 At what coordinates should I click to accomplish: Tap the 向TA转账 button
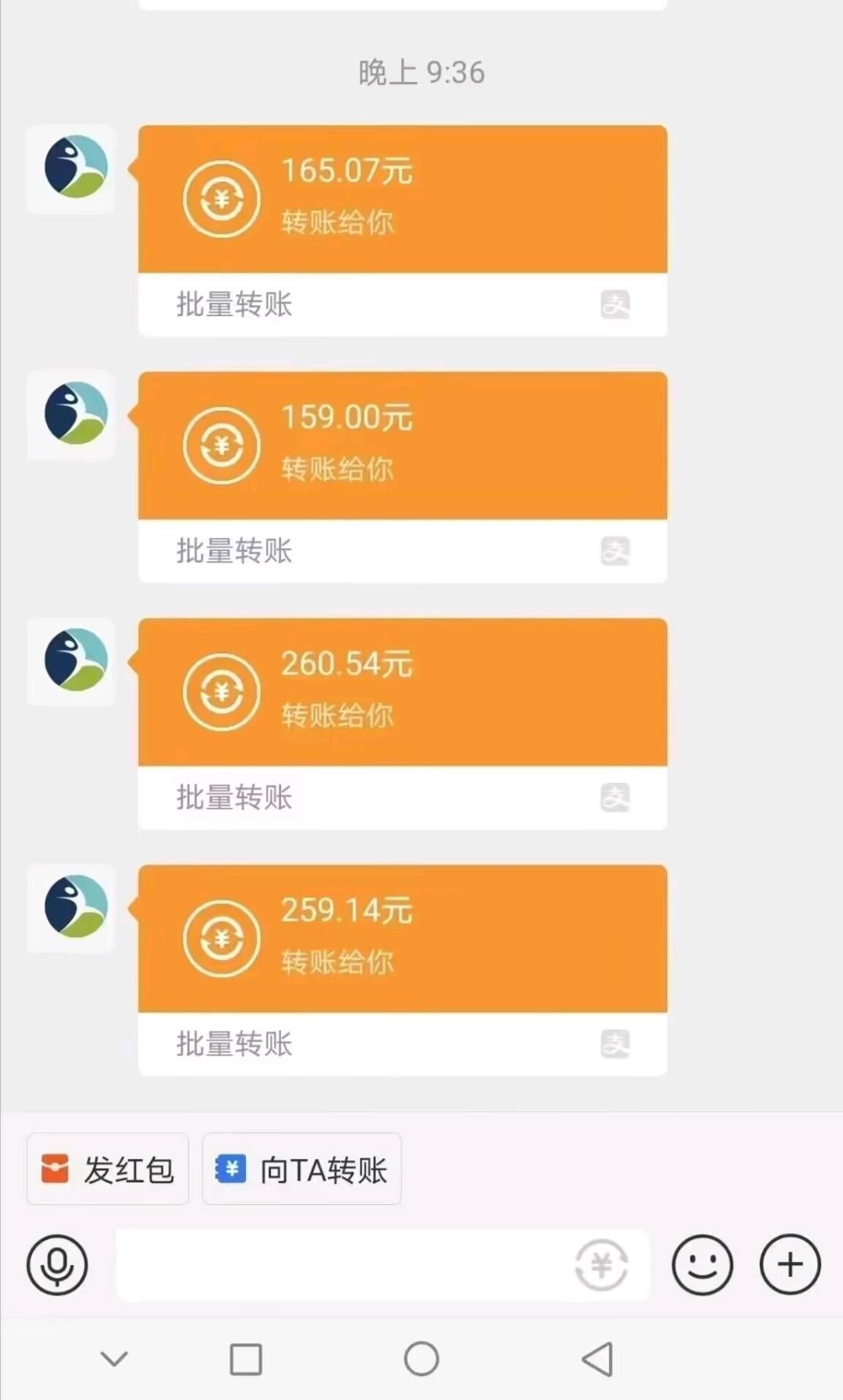click(301, 1169)
